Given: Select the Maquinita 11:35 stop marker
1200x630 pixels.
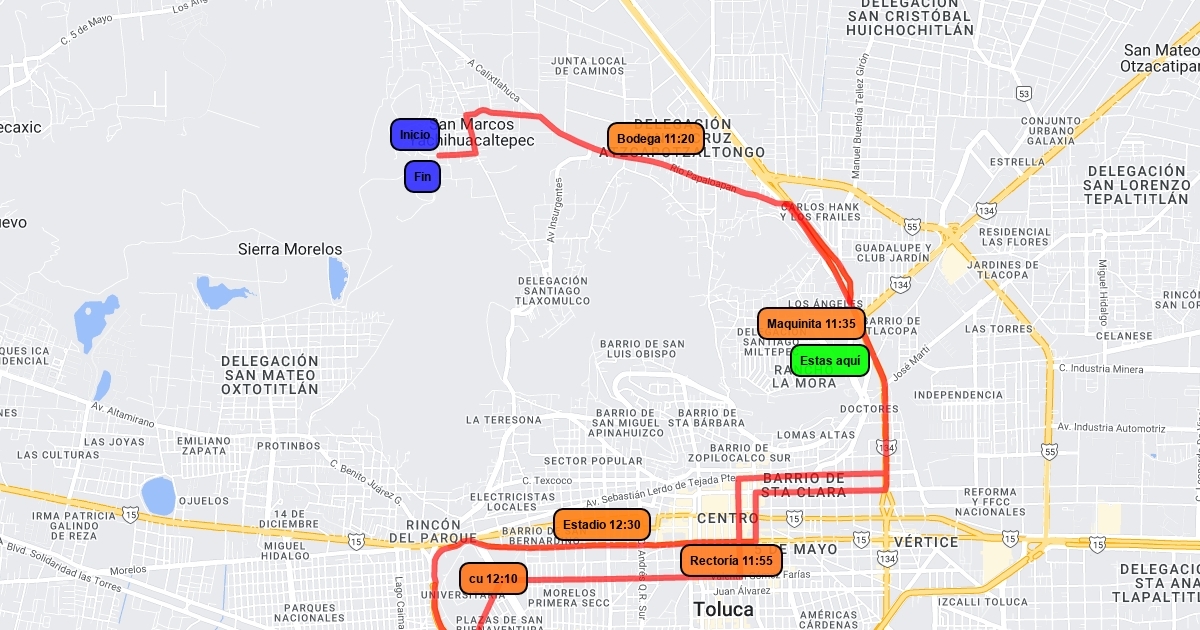Looking at the screenshot, I should tap(811, 324).
